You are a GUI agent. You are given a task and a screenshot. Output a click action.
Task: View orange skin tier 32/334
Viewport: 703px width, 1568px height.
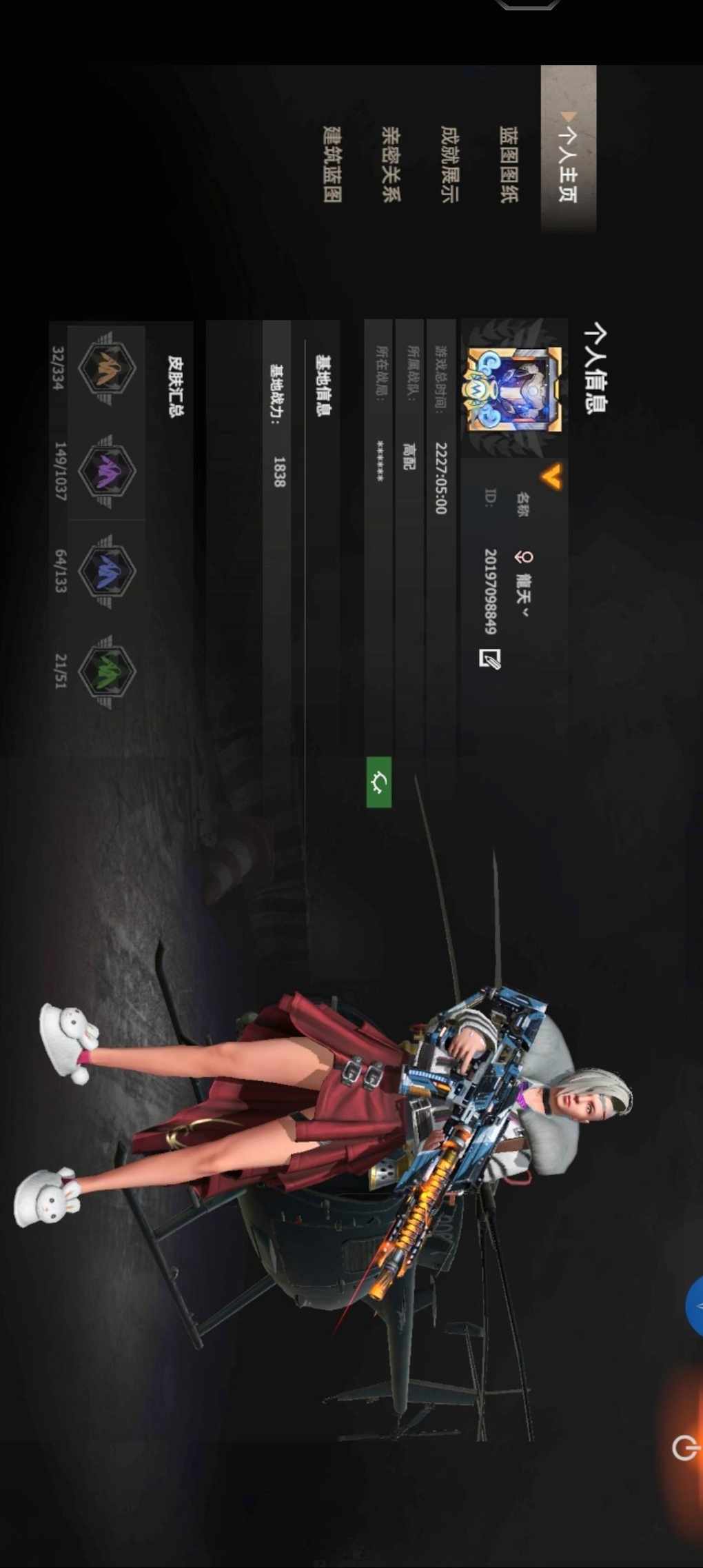point(106,368)
